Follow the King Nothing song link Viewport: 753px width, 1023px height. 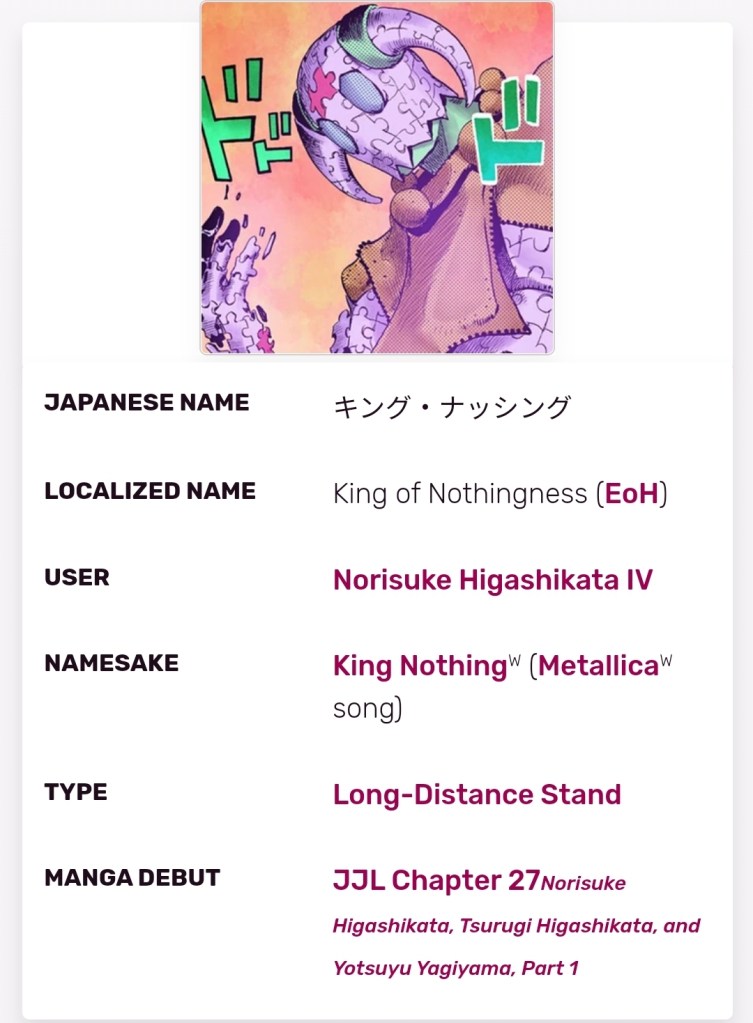pyautogui.click(x=419, y=667)
